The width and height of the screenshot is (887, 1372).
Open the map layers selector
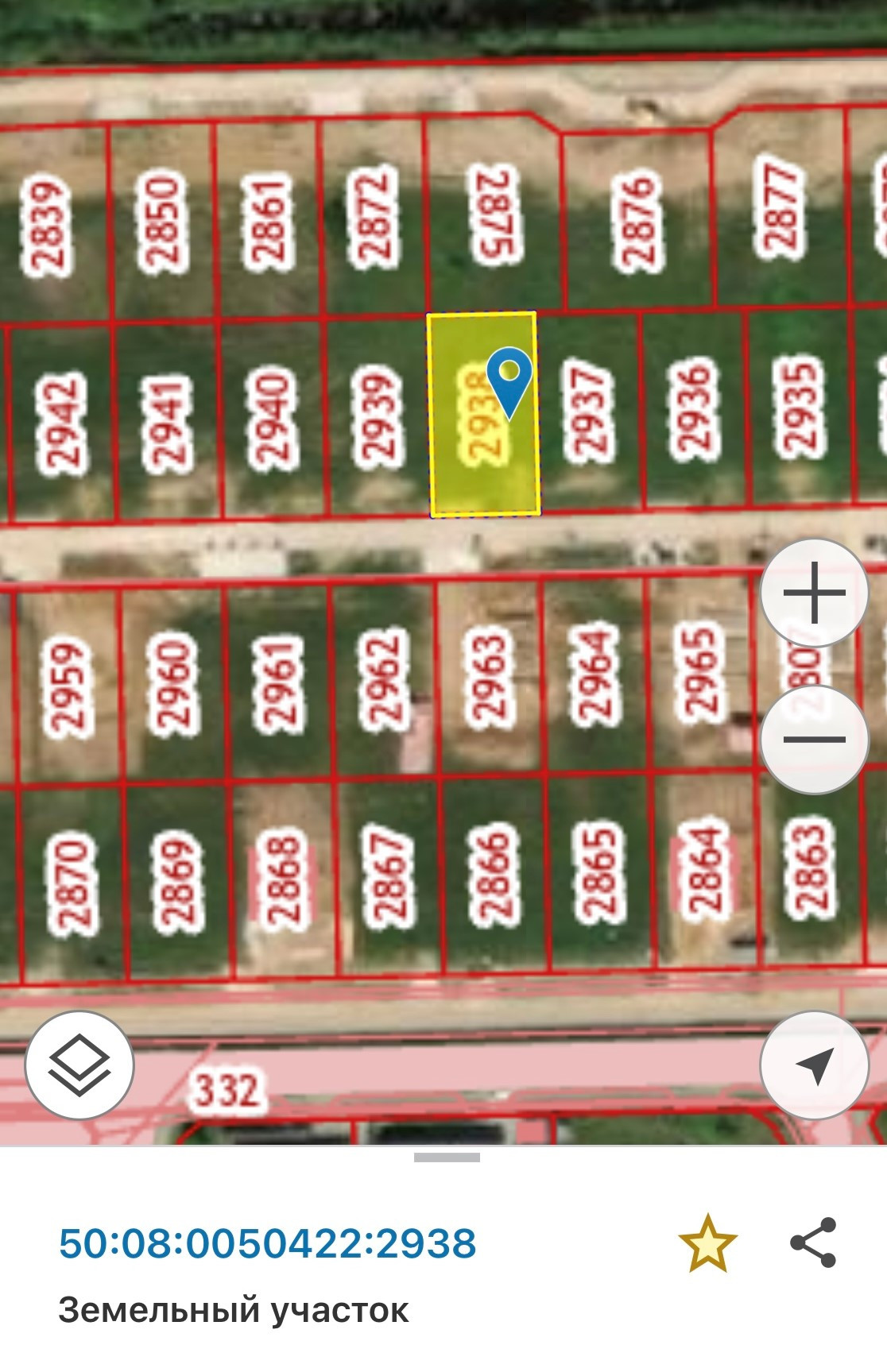(79, 1065)
